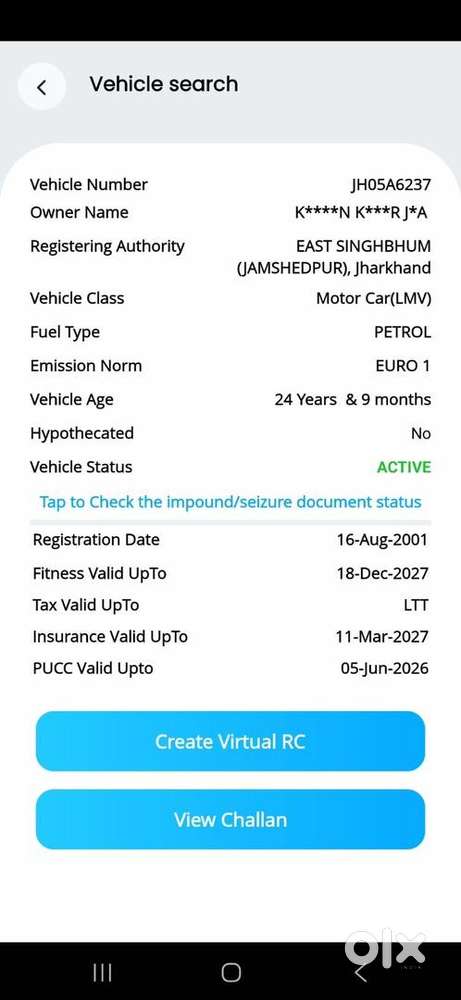This screenshot has width=461, height=1000.
Task: Open View Challan
Action: click(230, 820)
